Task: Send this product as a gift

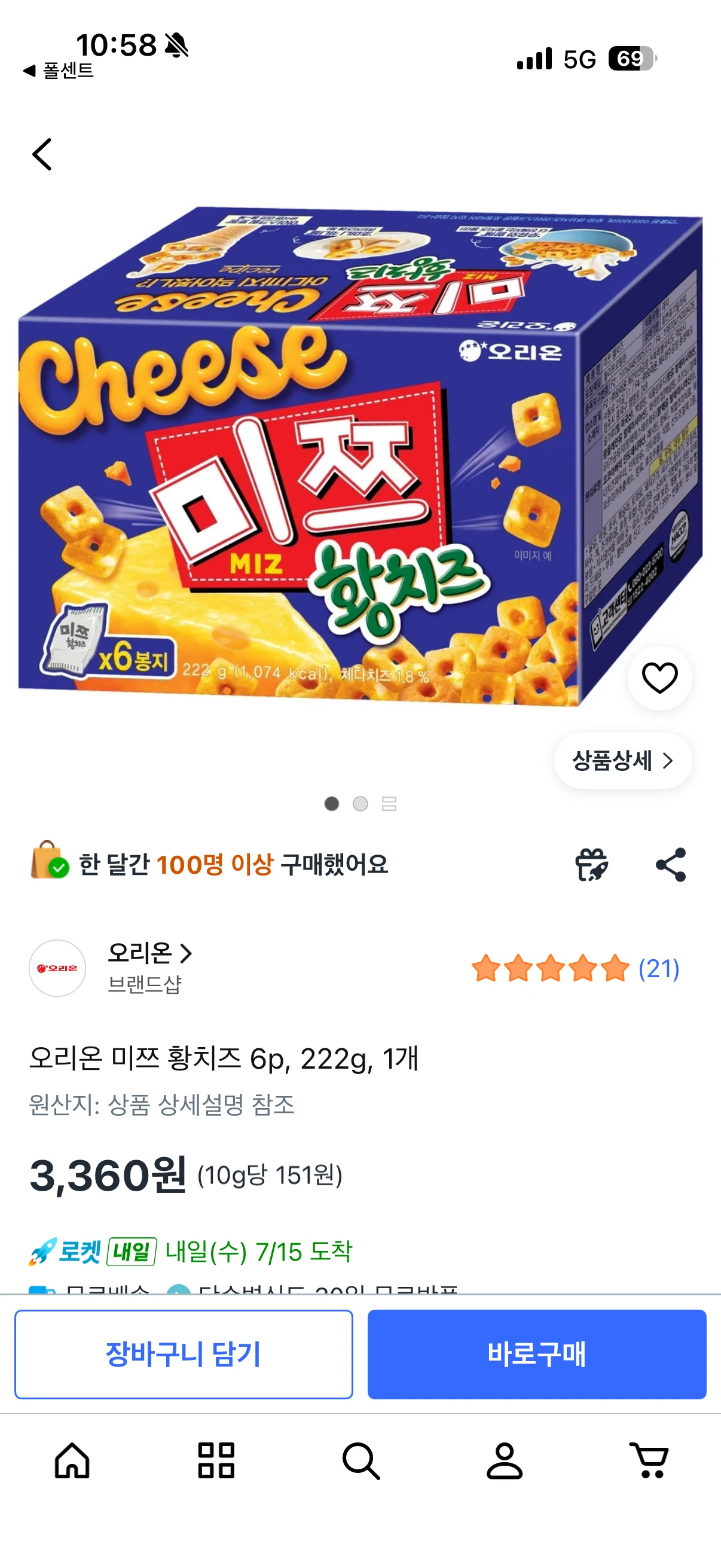Action: click(591, 864)
